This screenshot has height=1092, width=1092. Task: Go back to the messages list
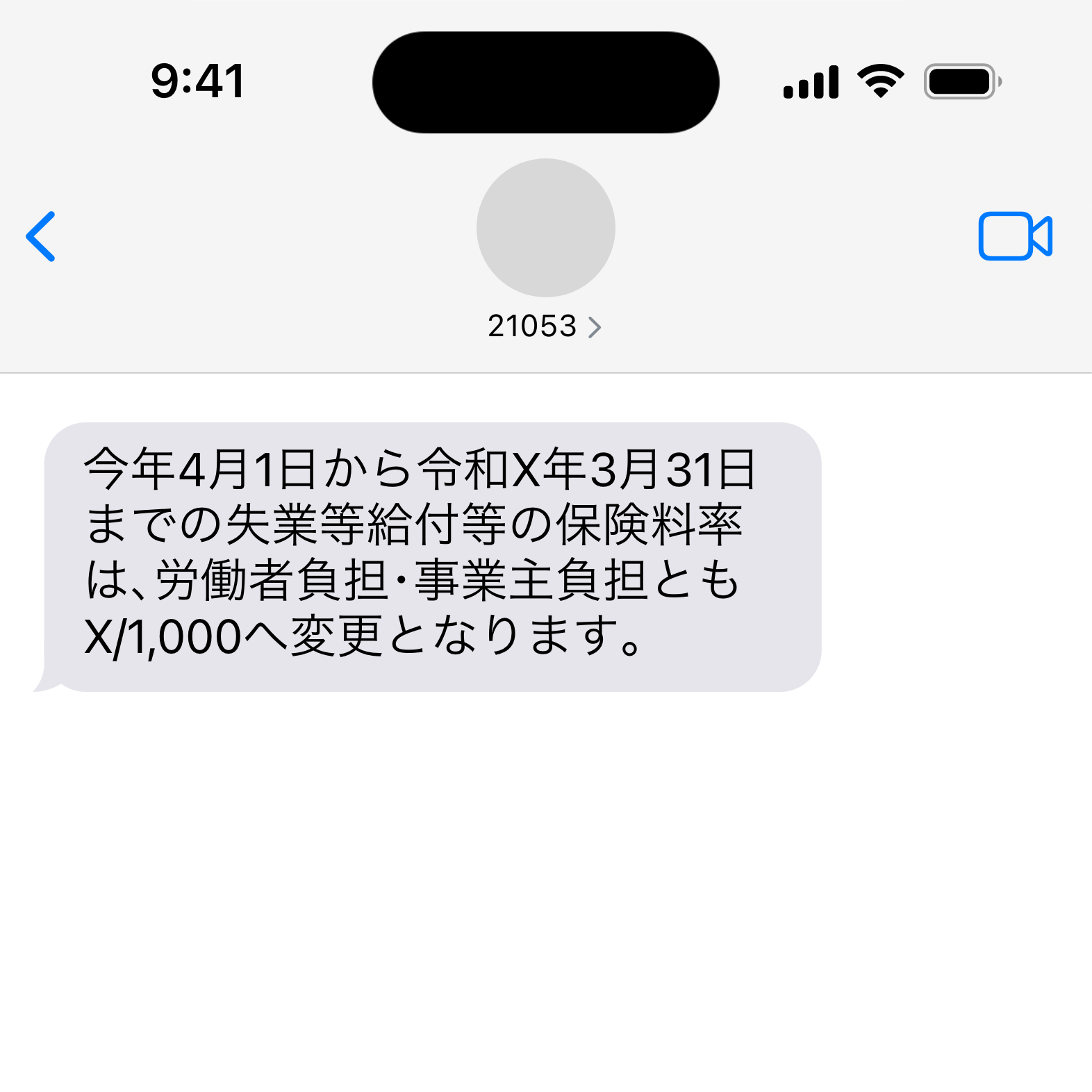(x=41, y=237)
